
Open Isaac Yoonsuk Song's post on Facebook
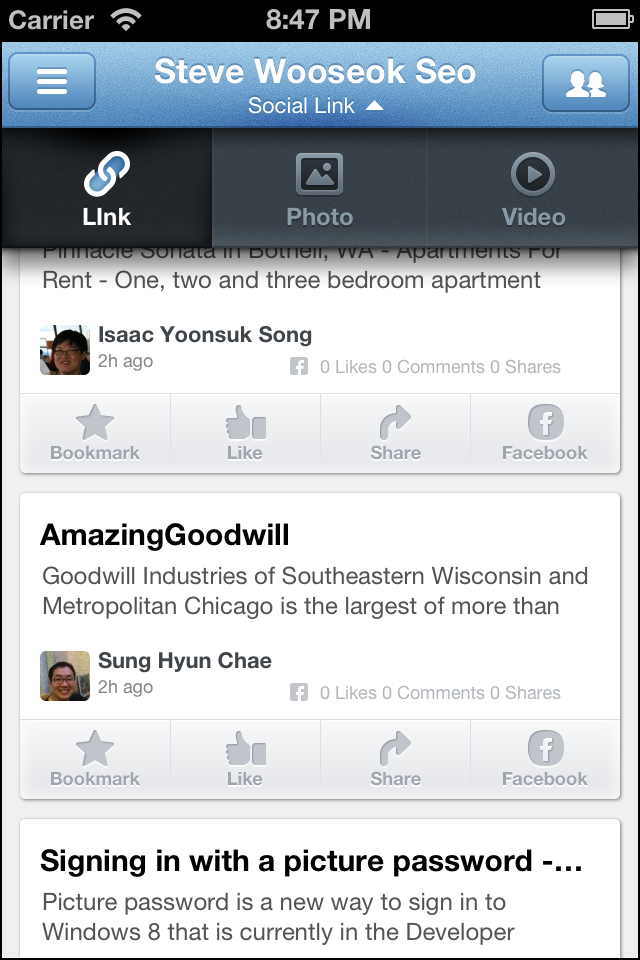(x=545, y=433)
